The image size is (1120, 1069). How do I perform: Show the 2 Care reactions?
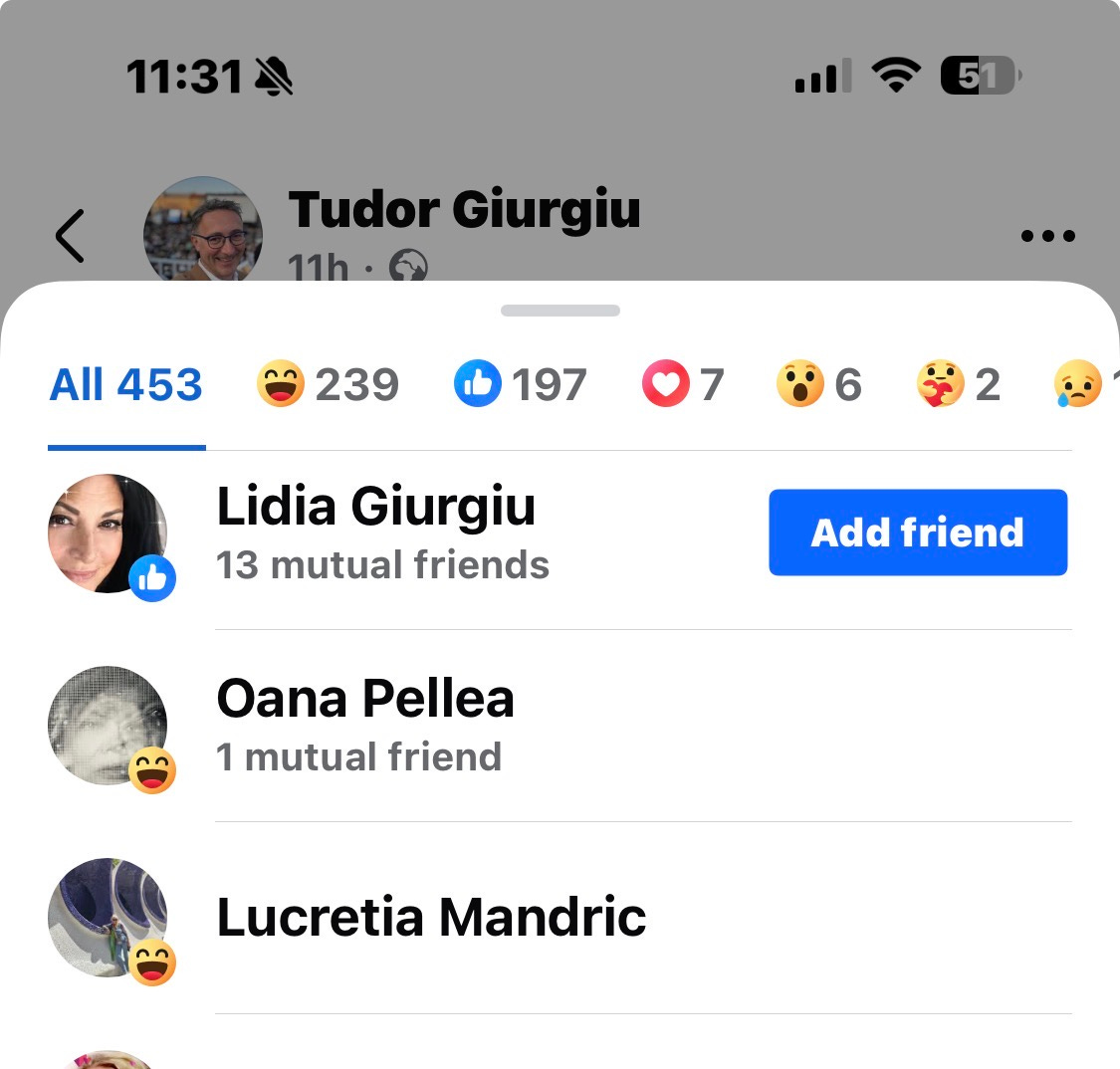coord(958,385)
